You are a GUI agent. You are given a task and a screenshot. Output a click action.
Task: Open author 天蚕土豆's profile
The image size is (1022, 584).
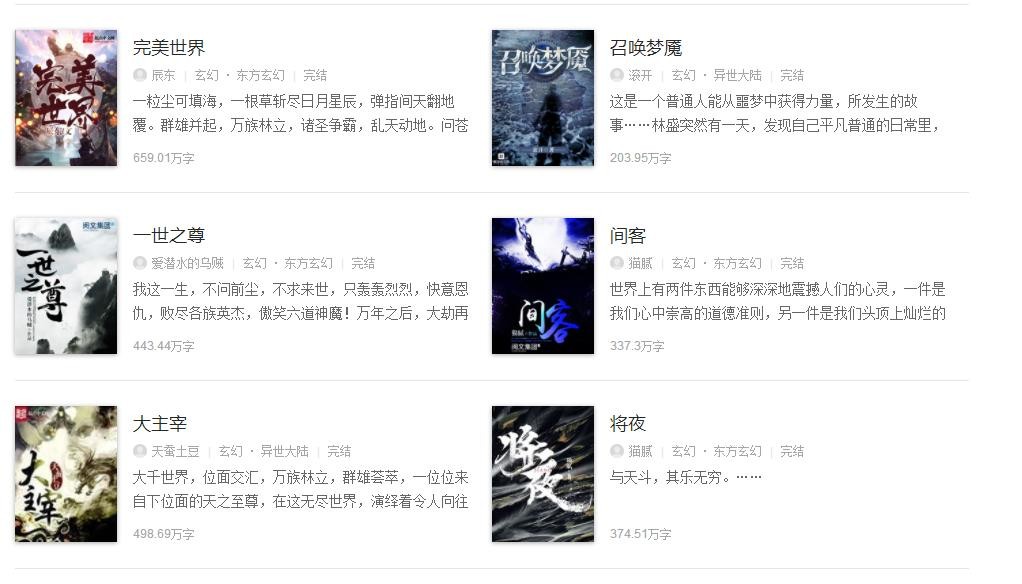(x=174, y=451)
